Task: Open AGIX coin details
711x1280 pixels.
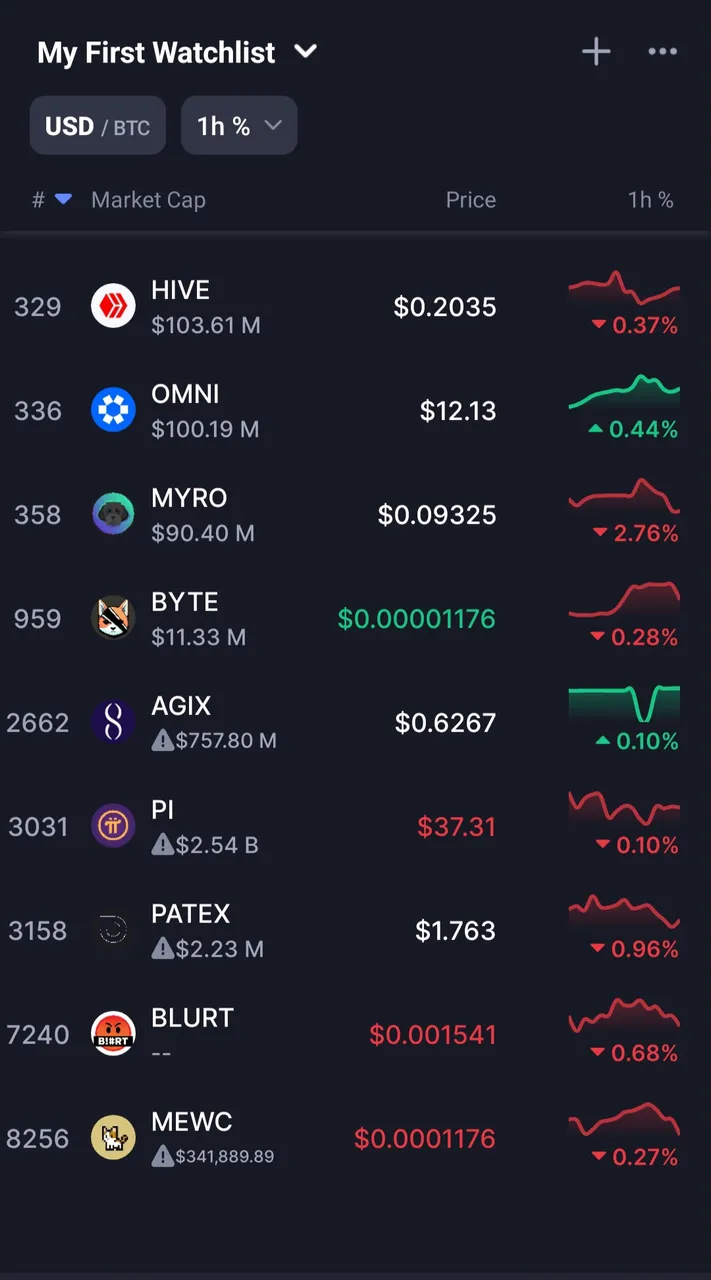Action: point(355,722)
